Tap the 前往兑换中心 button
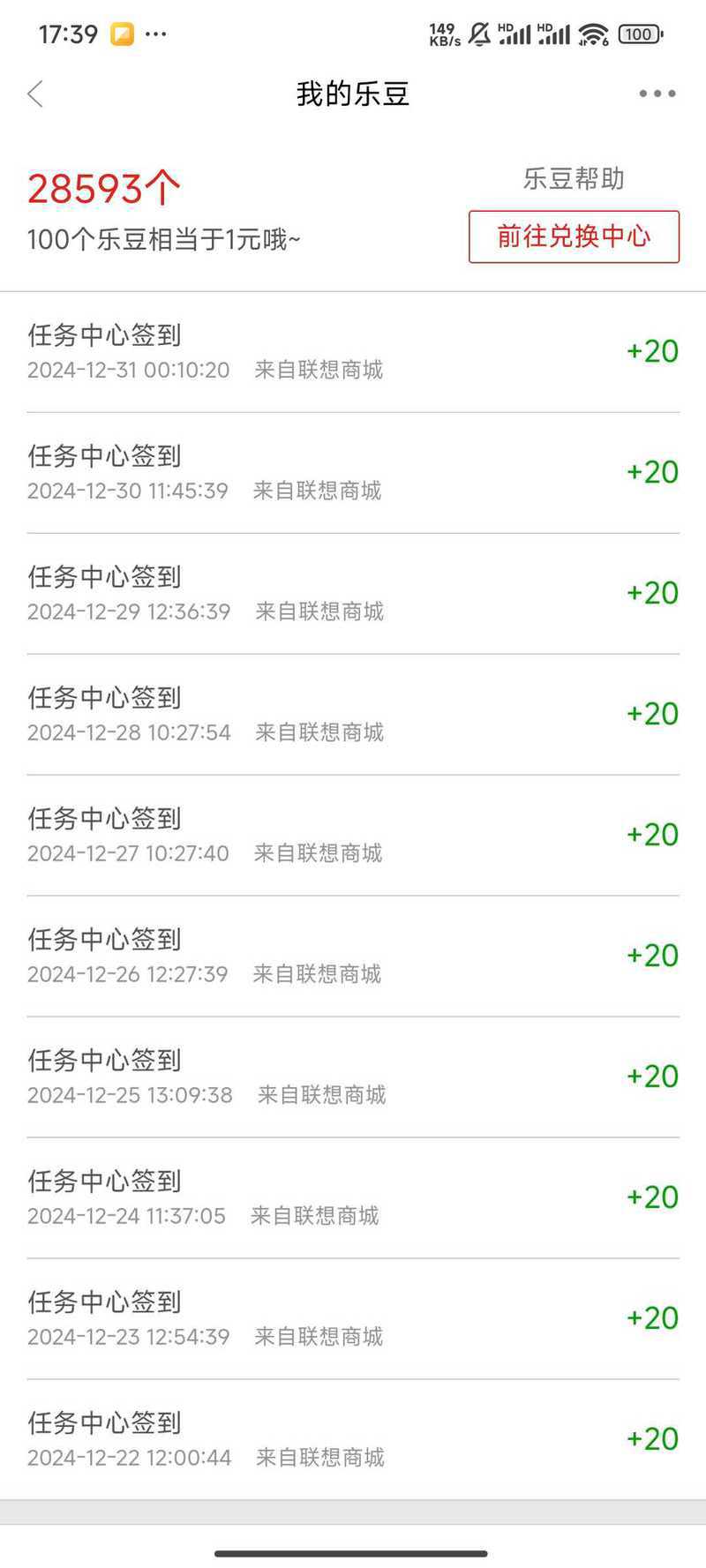The width and height of the screenshot is (706, 1568). [x=574, y=236]
